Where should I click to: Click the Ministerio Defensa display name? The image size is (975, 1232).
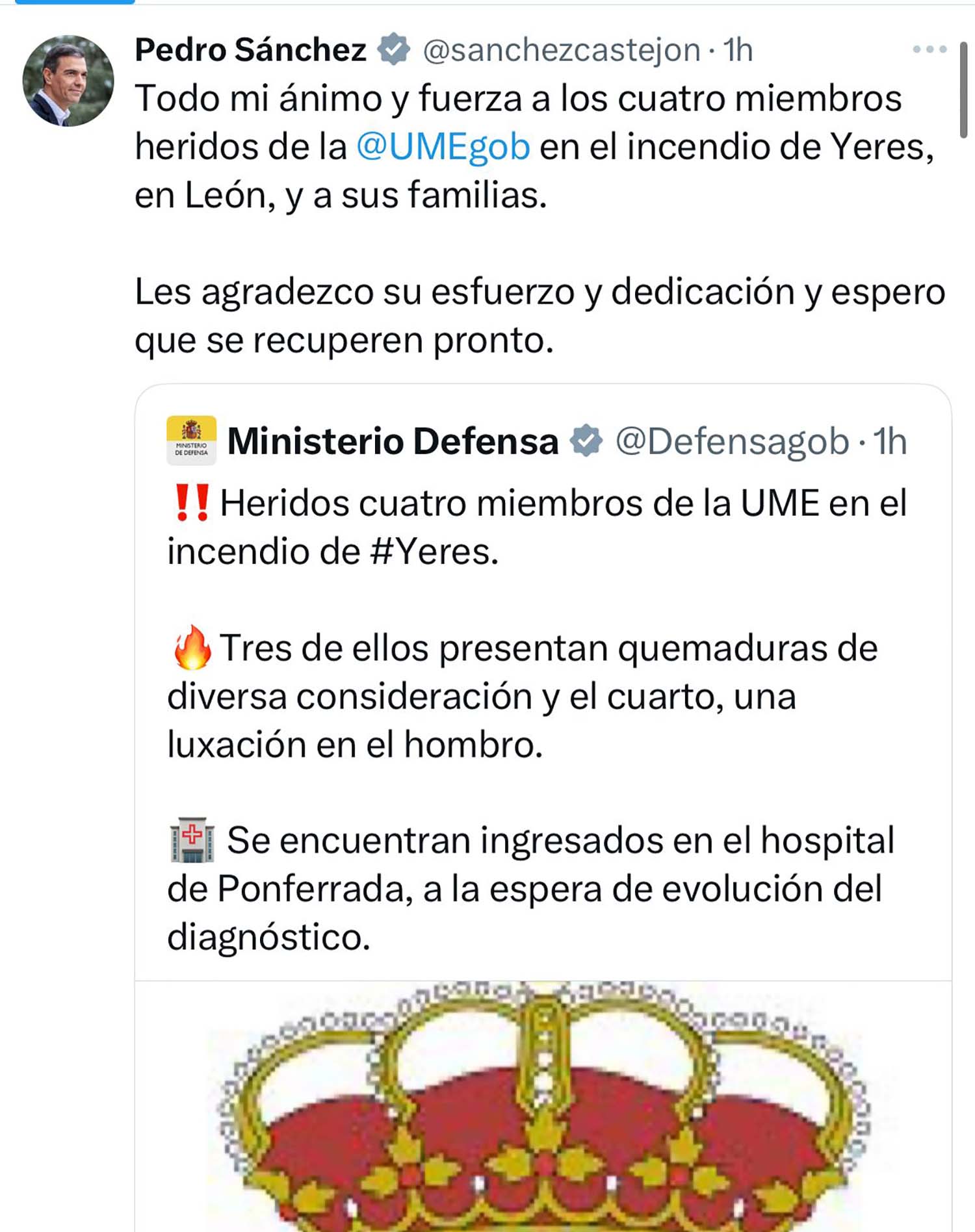(393, 441)
